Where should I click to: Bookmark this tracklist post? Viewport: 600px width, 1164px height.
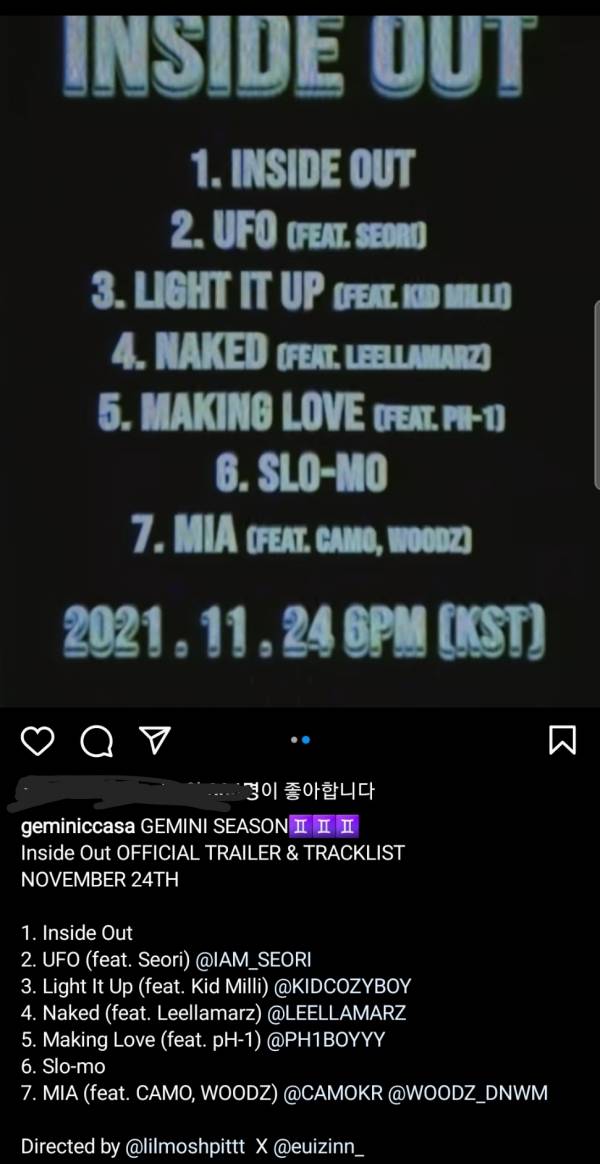pos(562,740)
